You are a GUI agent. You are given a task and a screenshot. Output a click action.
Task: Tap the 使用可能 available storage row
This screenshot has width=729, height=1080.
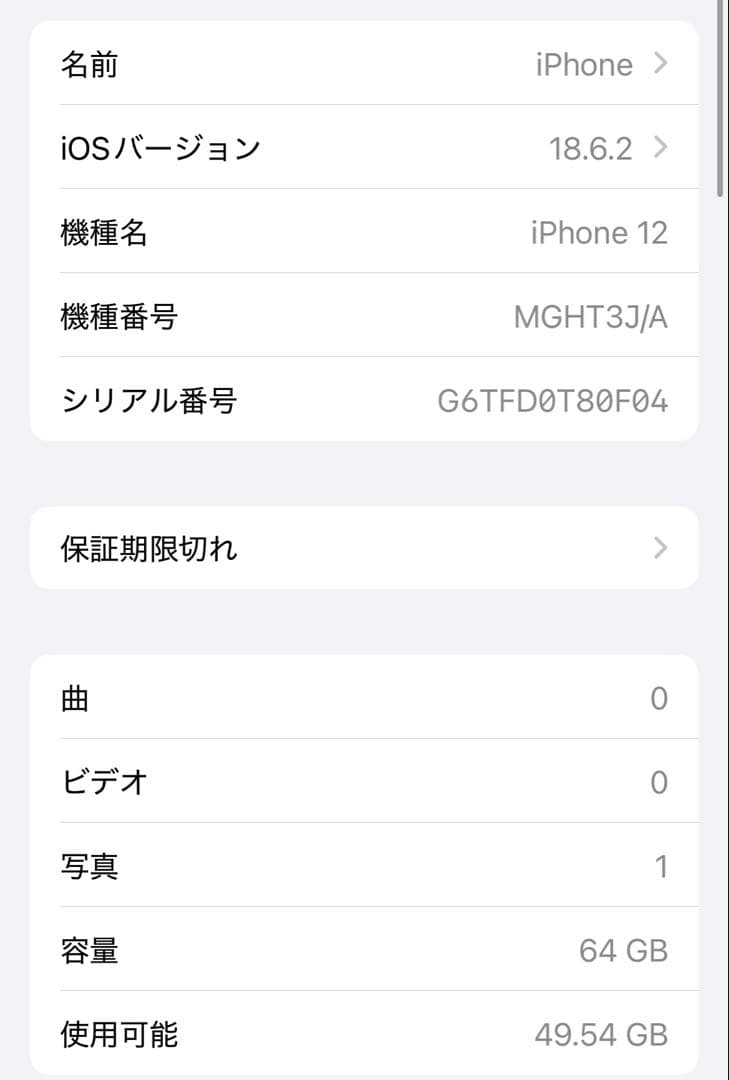point(364,1035)
